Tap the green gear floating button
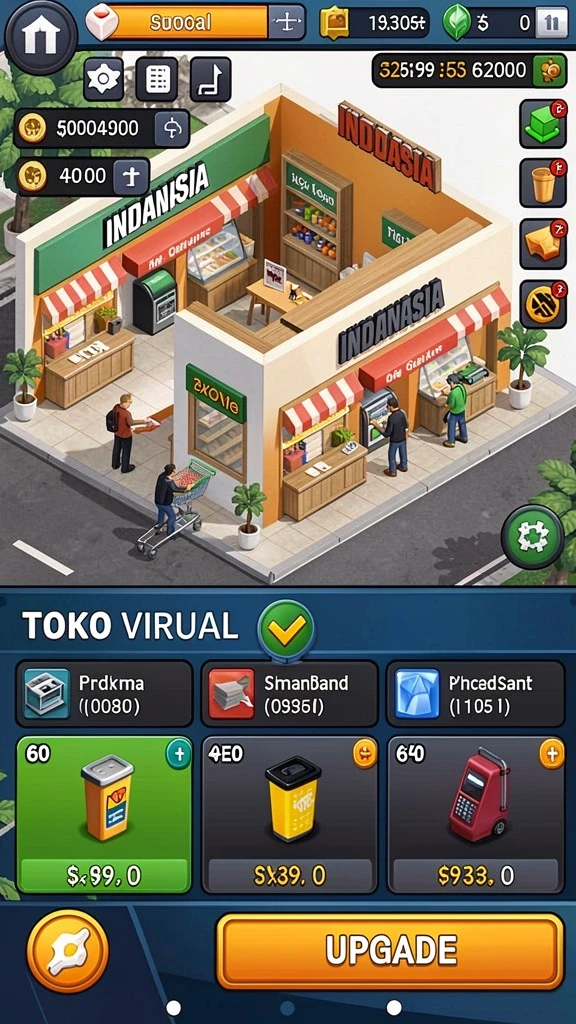 point(532,536)
